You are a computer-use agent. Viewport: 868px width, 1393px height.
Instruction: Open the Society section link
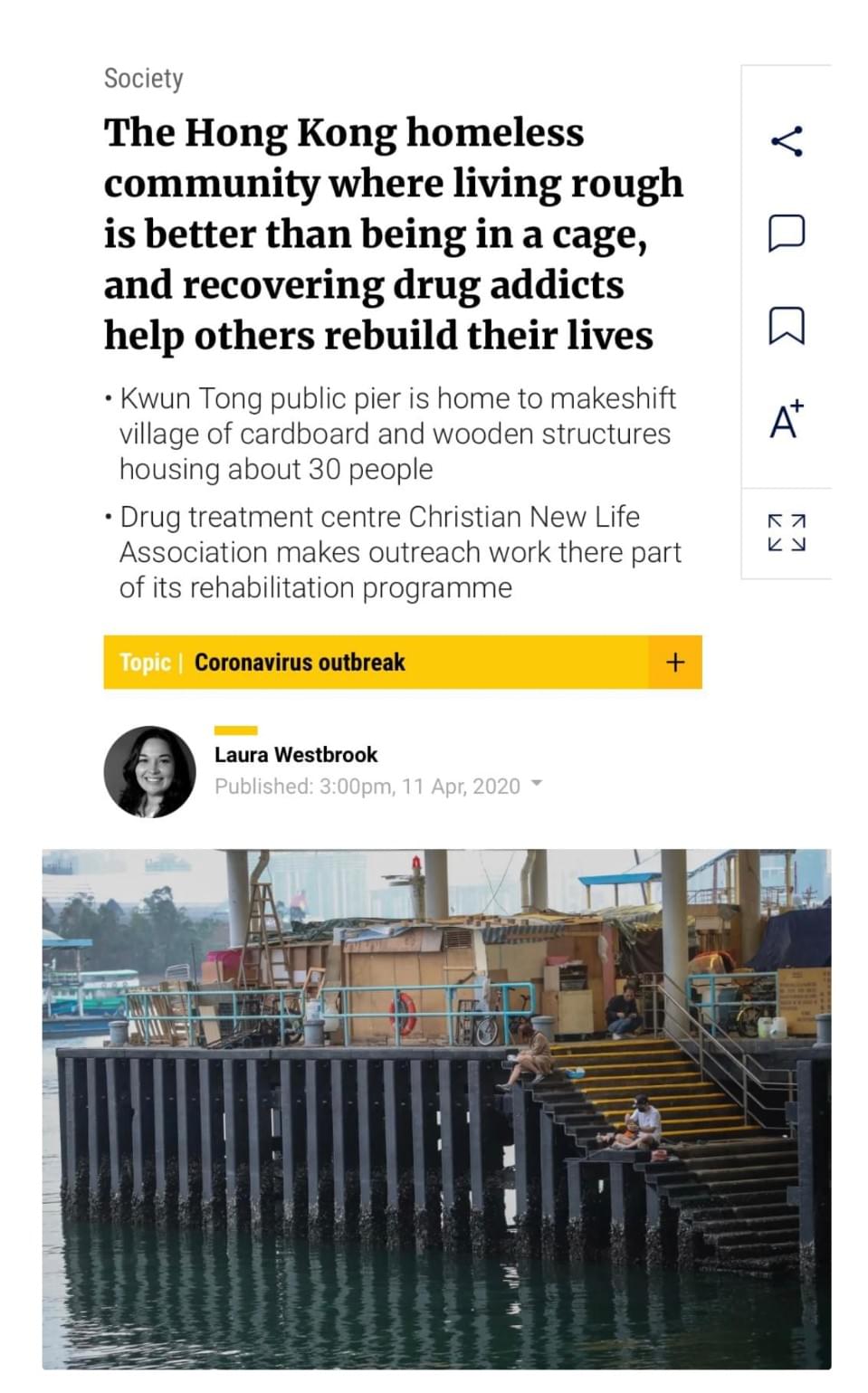tap(143, 79)
